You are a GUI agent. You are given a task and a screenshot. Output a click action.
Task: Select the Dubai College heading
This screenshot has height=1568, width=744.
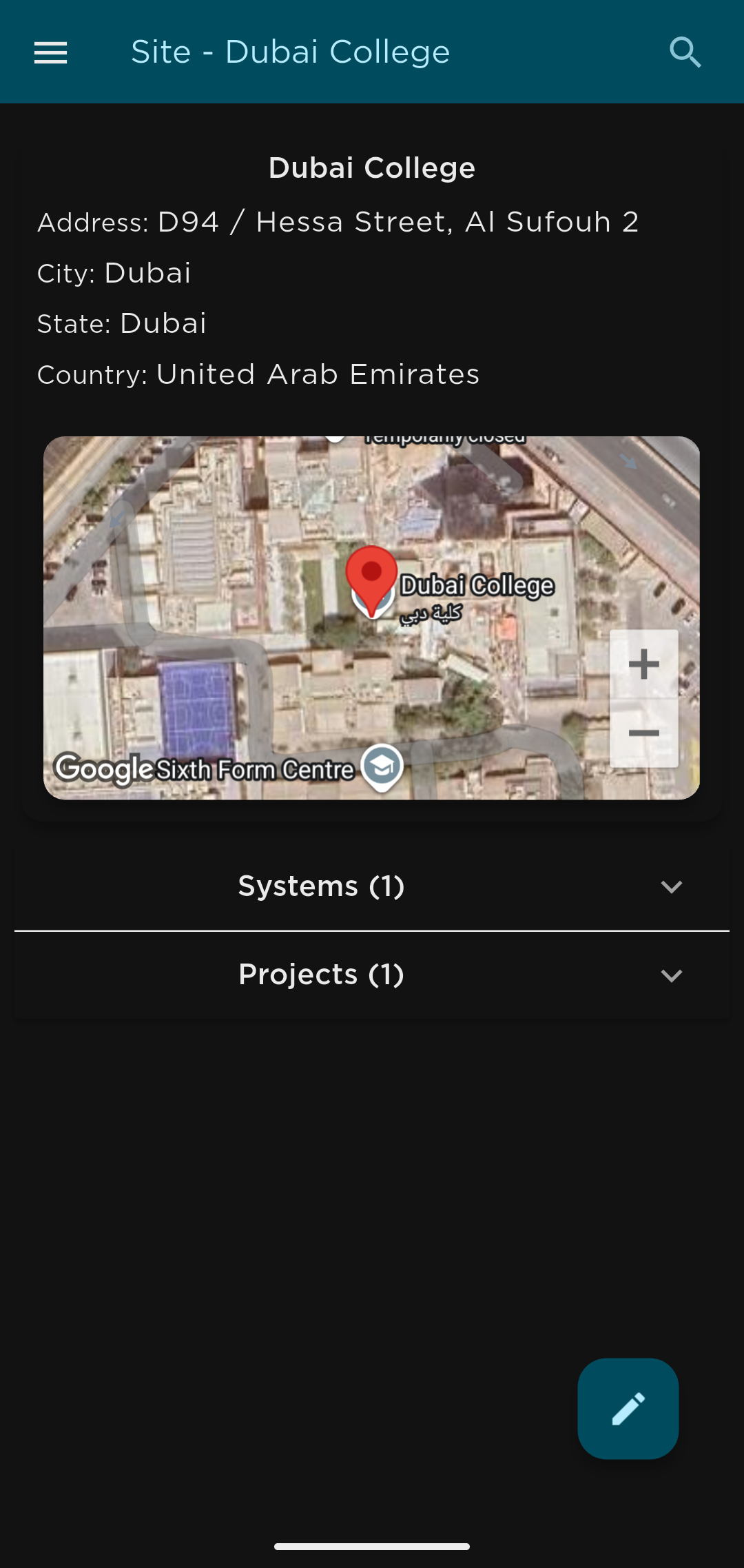(372, 167)
